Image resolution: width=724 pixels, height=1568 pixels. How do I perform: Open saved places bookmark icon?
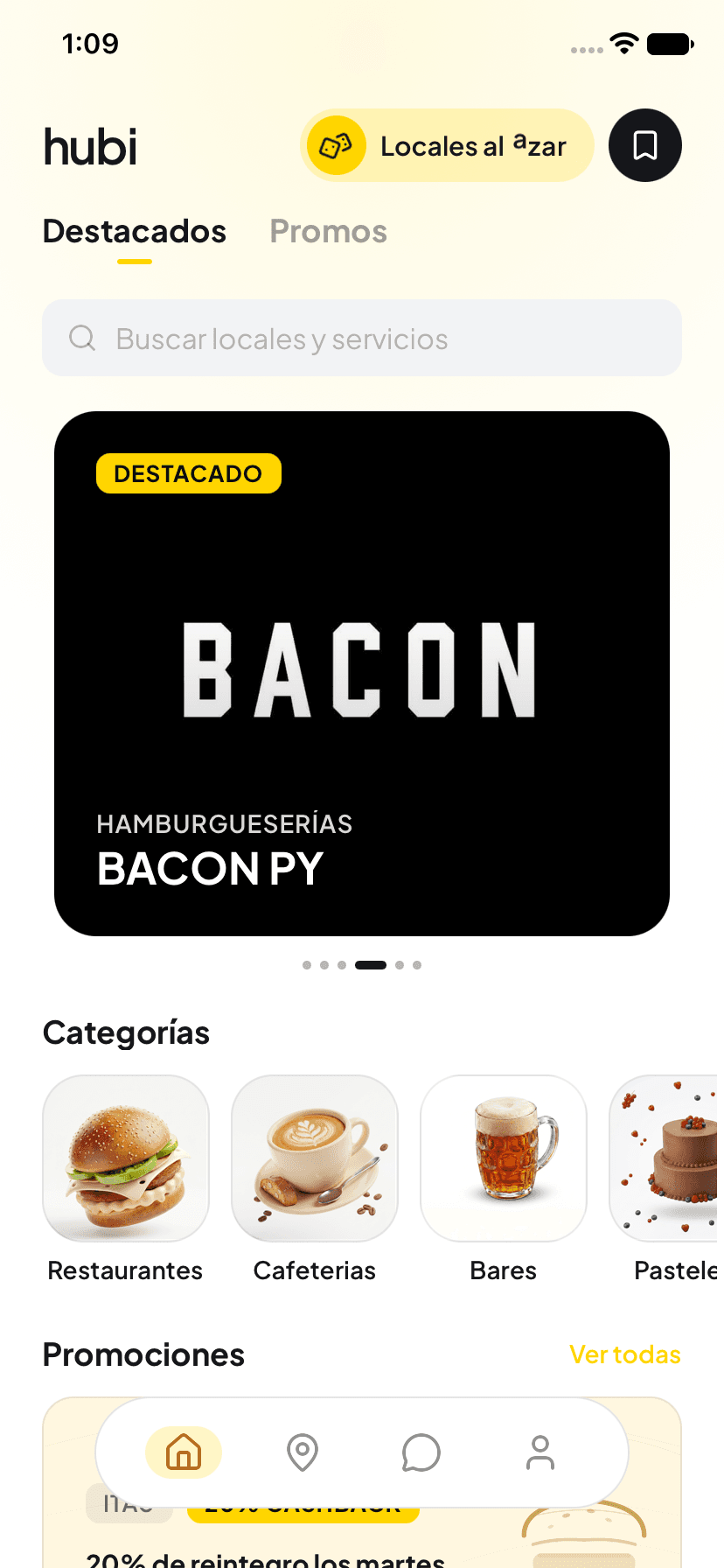tap(645, 145)
